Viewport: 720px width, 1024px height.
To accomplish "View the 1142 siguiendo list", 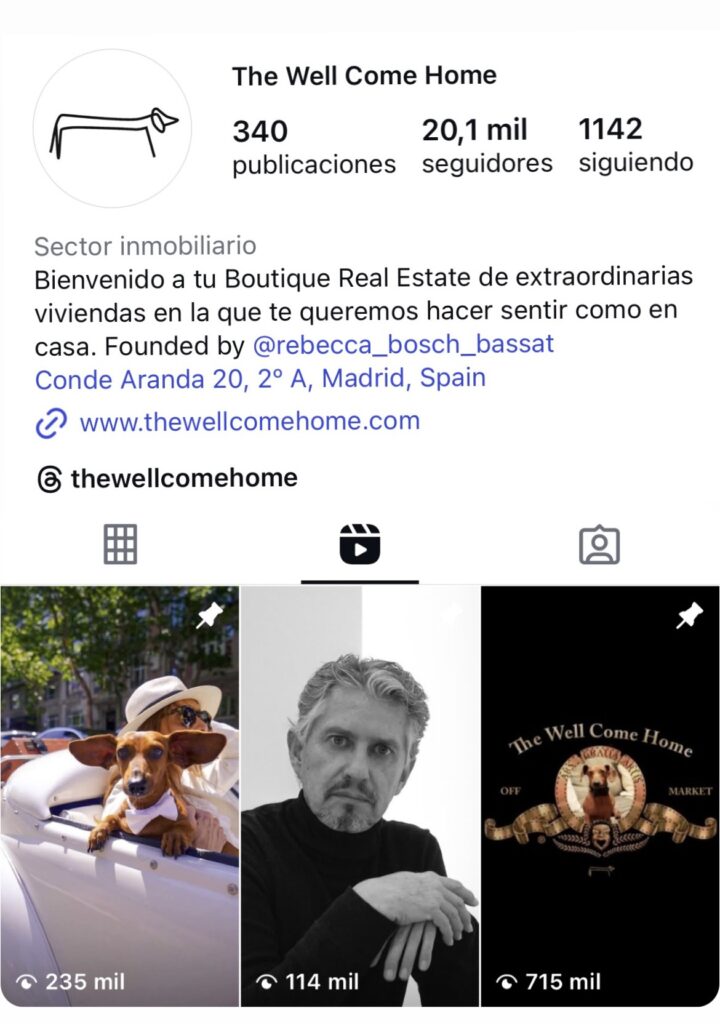I will (x=635, y=146).
